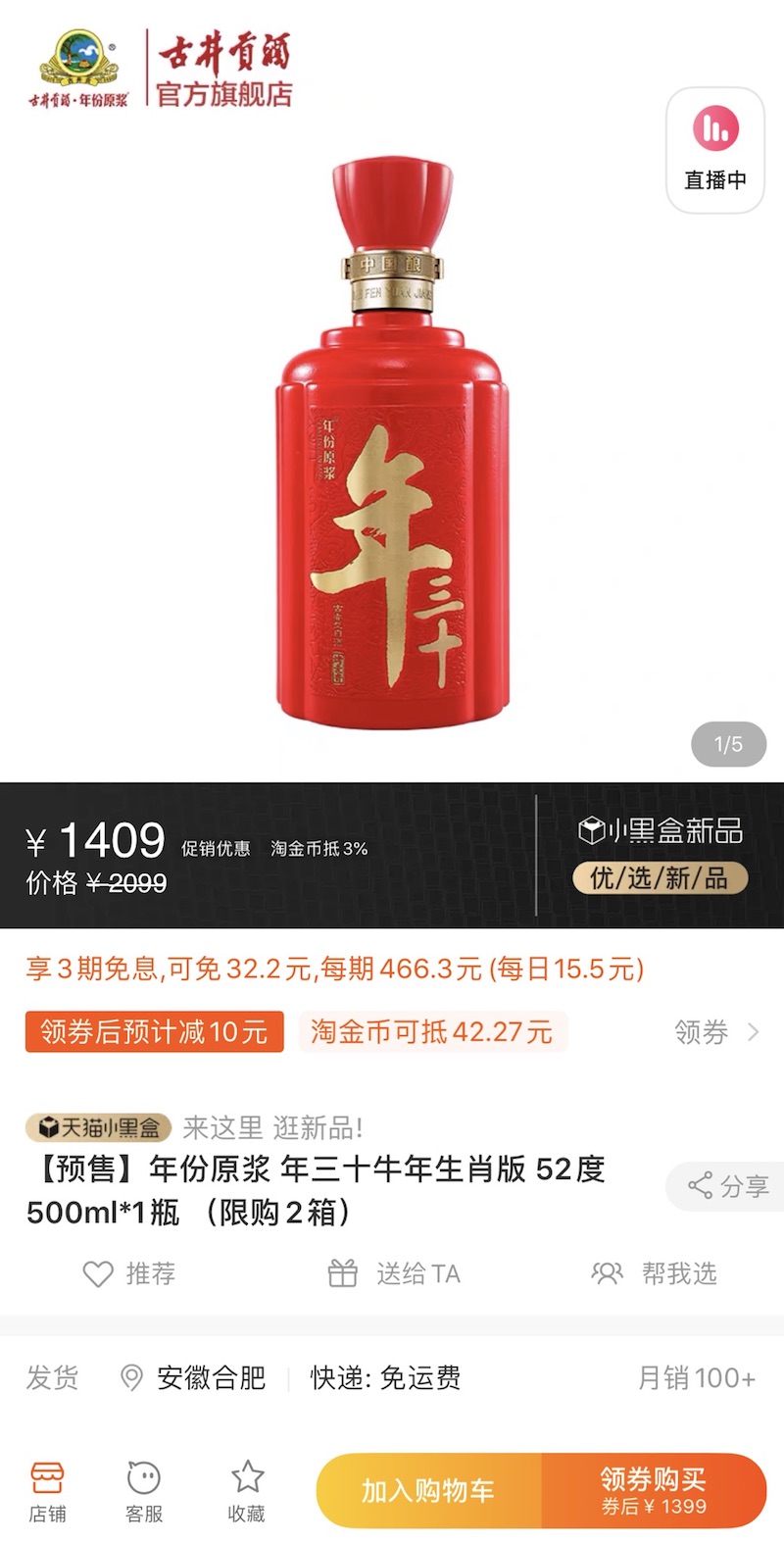Select 送给TA gift option
The width and height of the screenshot is (784, 1542).
tap(394, 1273)
